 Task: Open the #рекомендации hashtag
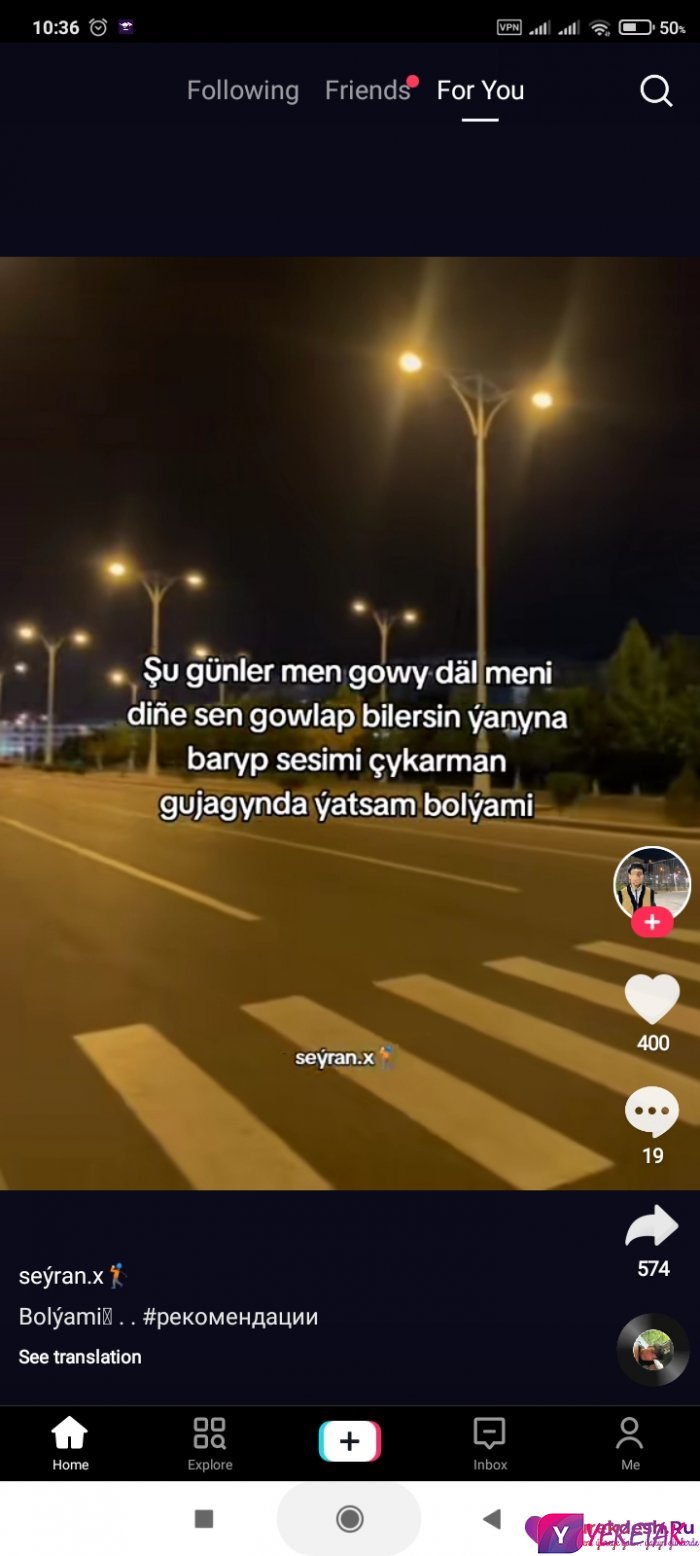[x=230, y=1317]
